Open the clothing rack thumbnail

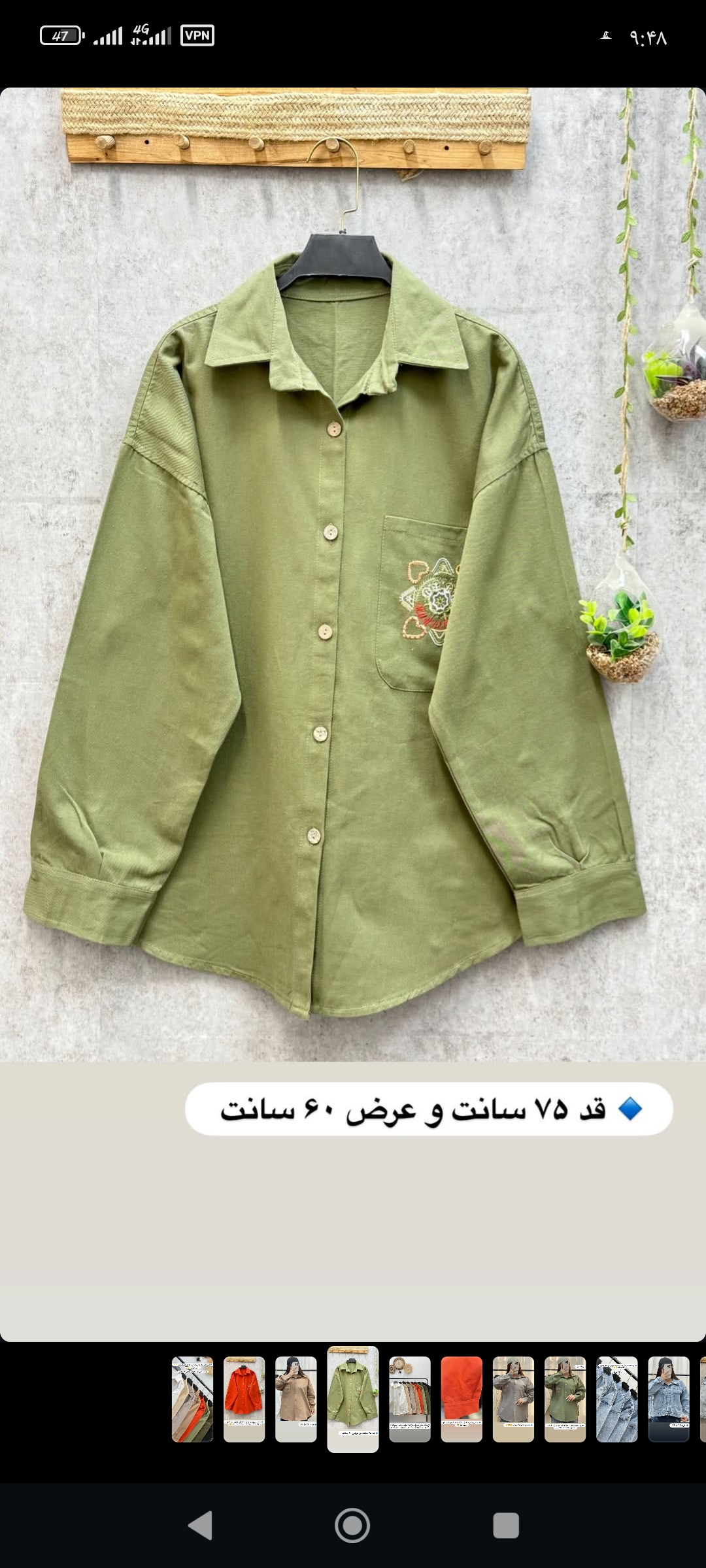point(410,1399)
